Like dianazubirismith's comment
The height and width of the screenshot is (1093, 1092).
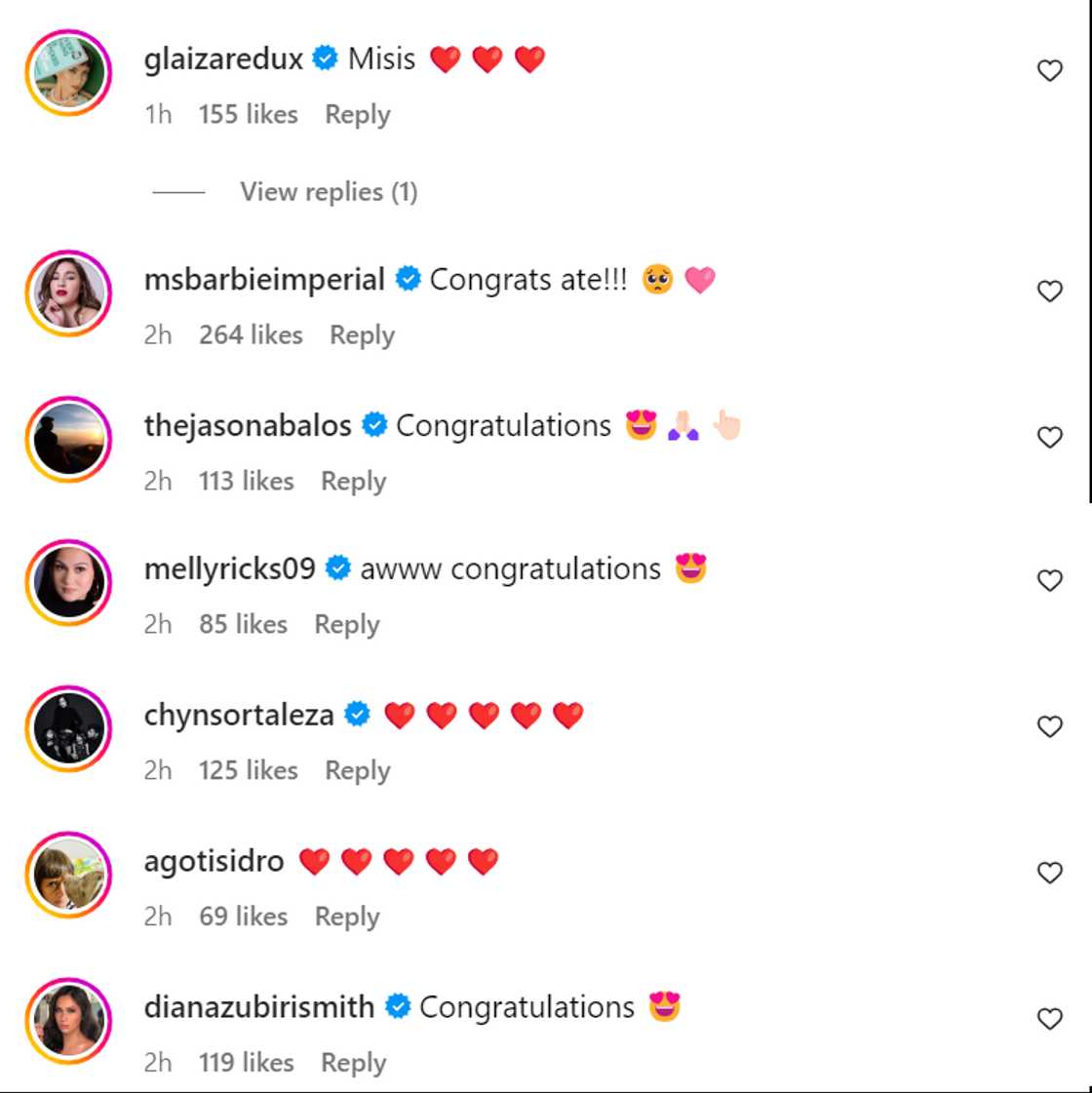click(x=1049, y=1020)
